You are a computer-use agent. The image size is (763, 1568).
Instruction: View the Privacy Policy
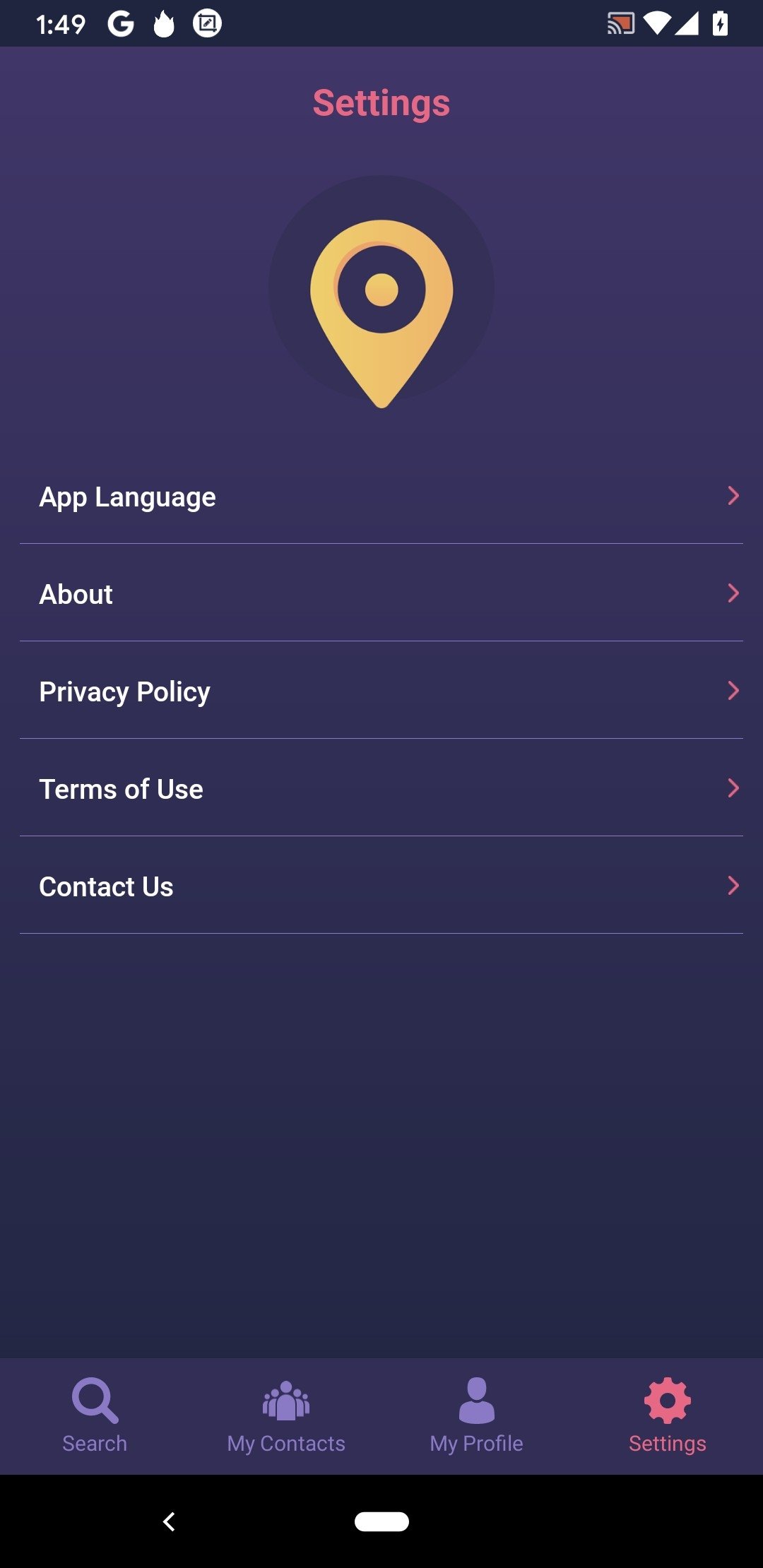[381, 691]
